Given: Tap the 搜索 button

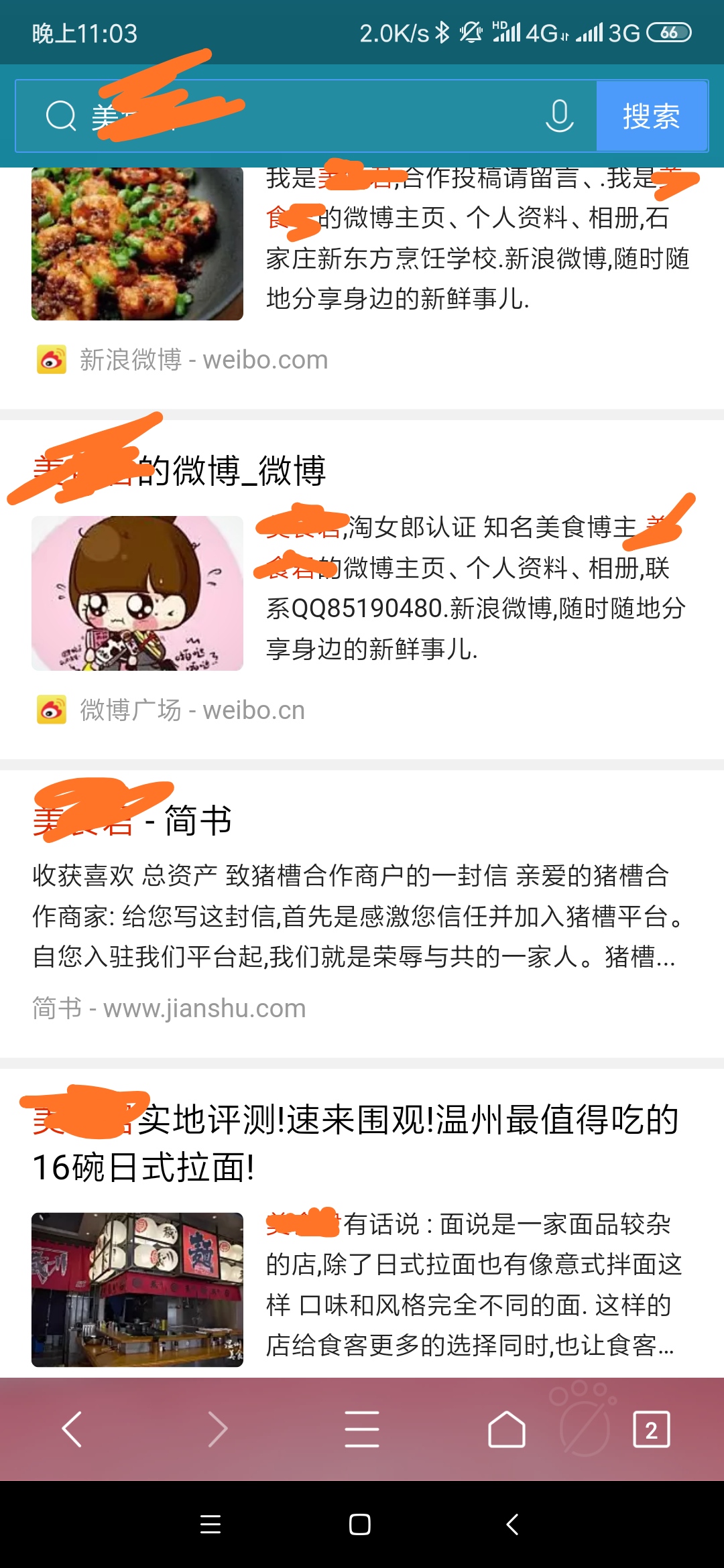Looking at the screenshot, I should [652, 116].
